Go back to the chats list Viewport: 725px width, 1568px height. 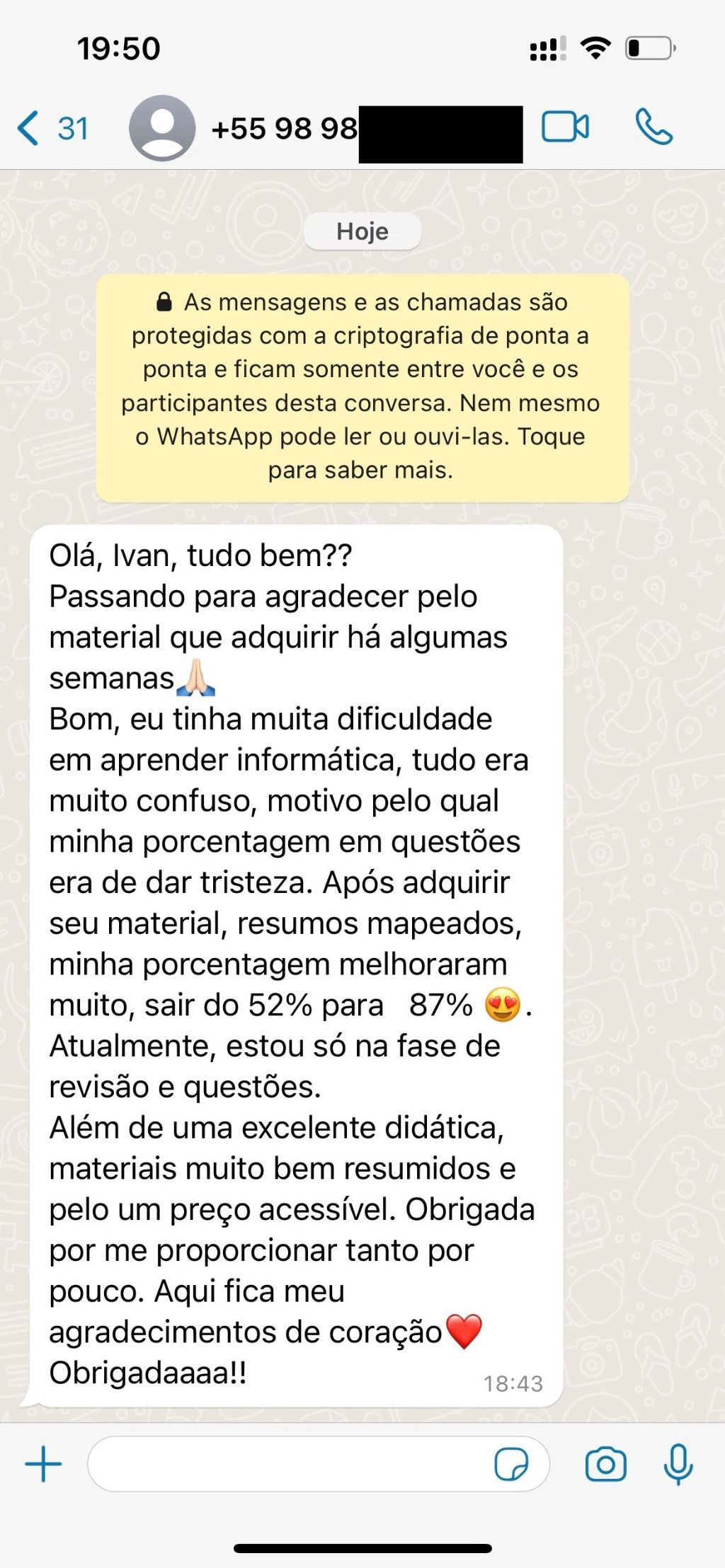[x=51, y=129]
